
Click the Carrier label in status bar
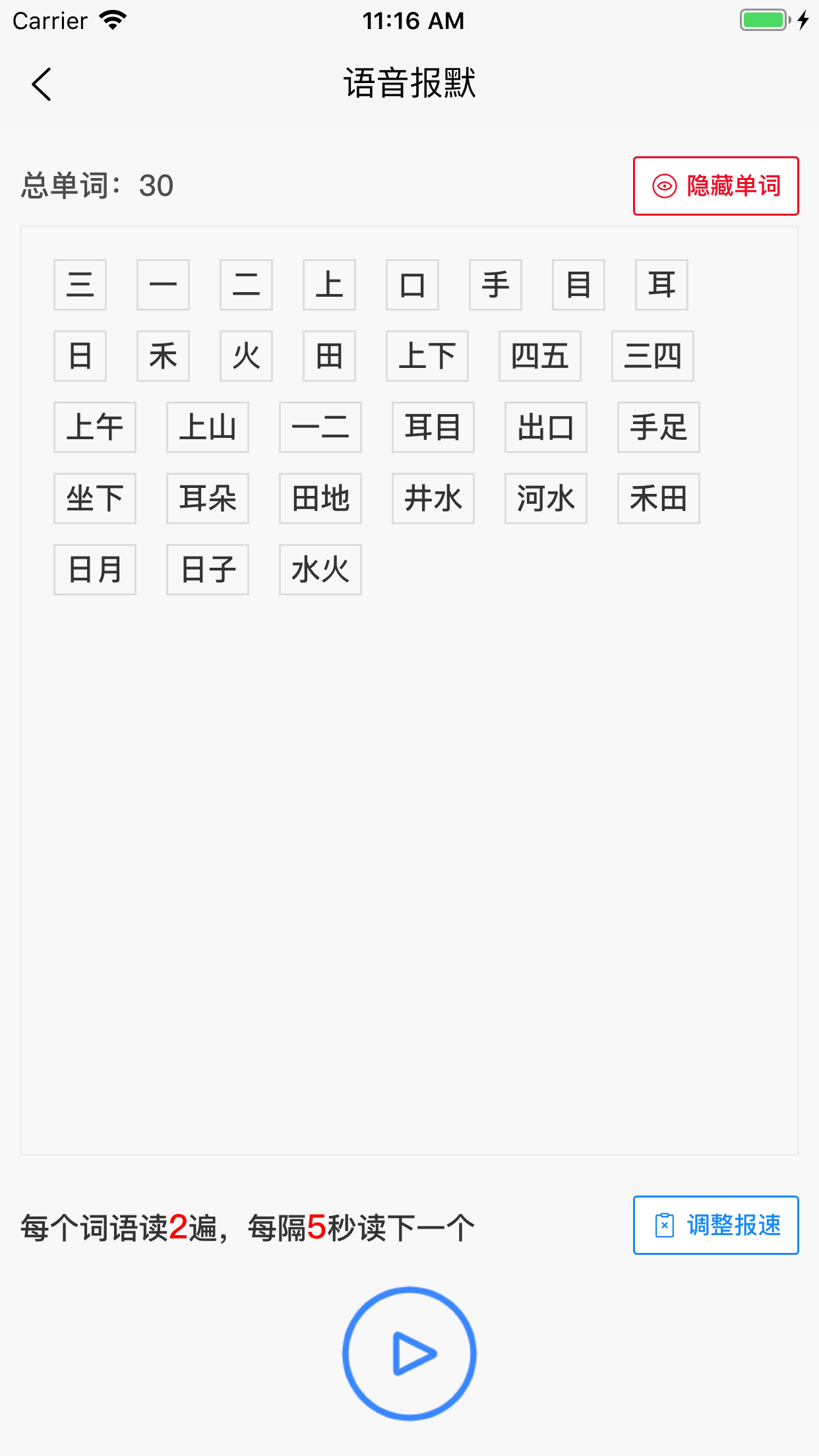49,20
